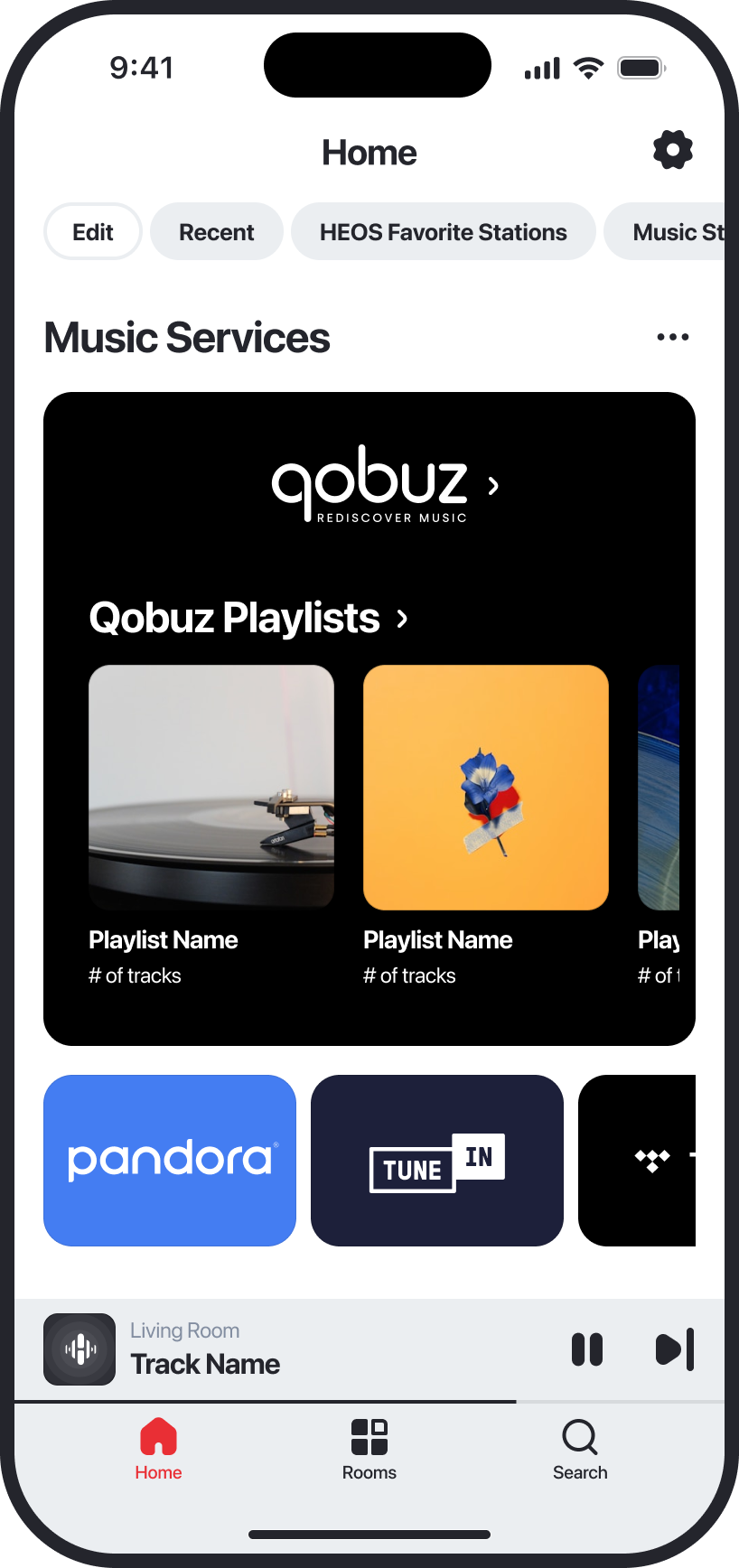Select the Recent chip
The image size is (739, 1568).
click(217, 232)
